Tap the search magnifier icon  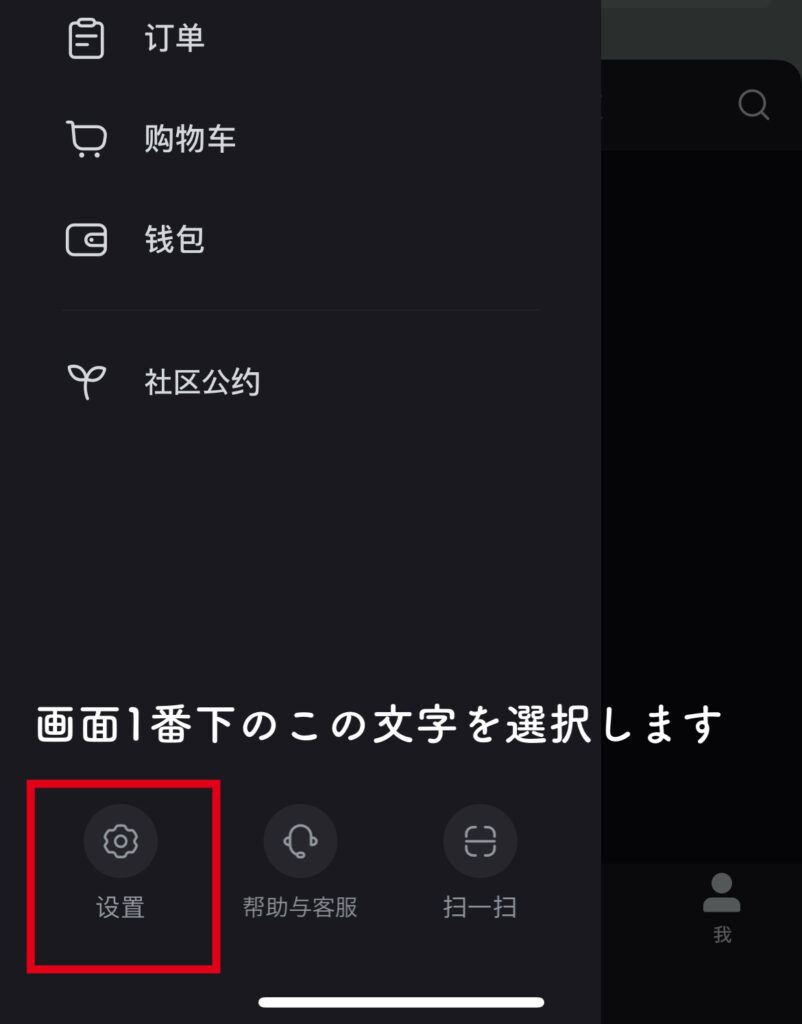[x=753, y=105]
